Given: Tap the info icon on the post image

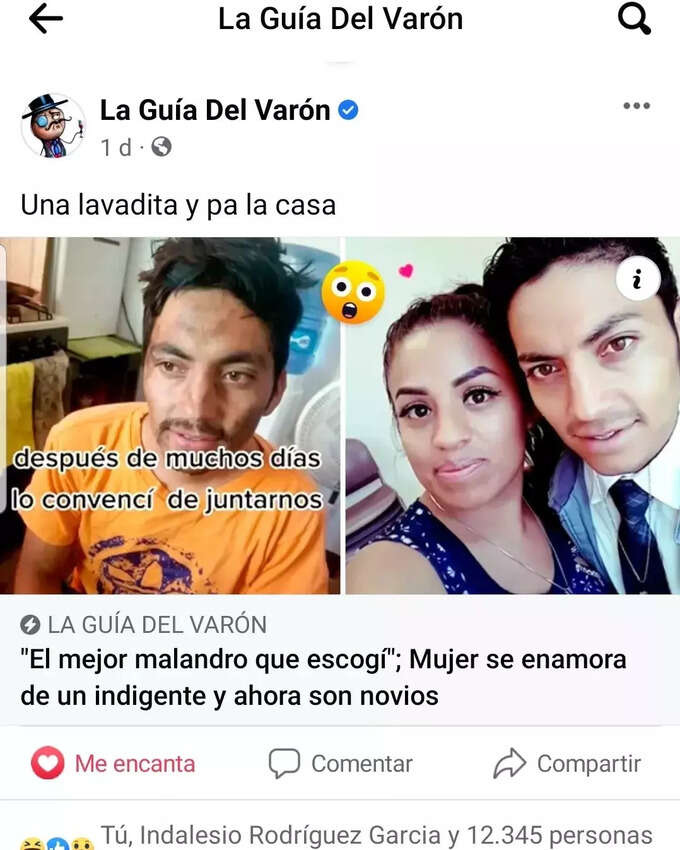Looking at the screenshot, I should 637,279.
